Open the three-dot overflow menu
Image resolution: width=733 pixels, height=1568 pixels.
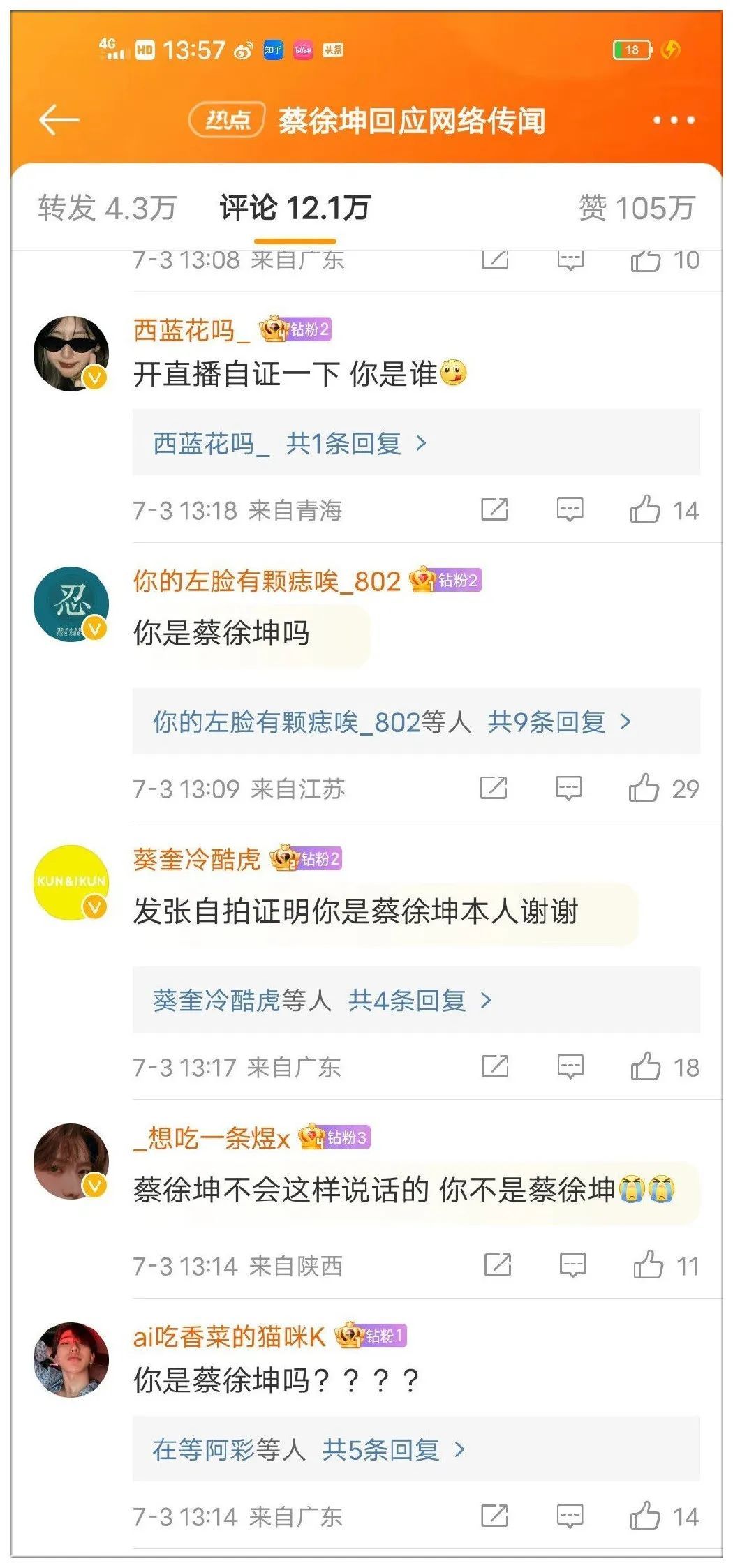(x=673, y=120)
